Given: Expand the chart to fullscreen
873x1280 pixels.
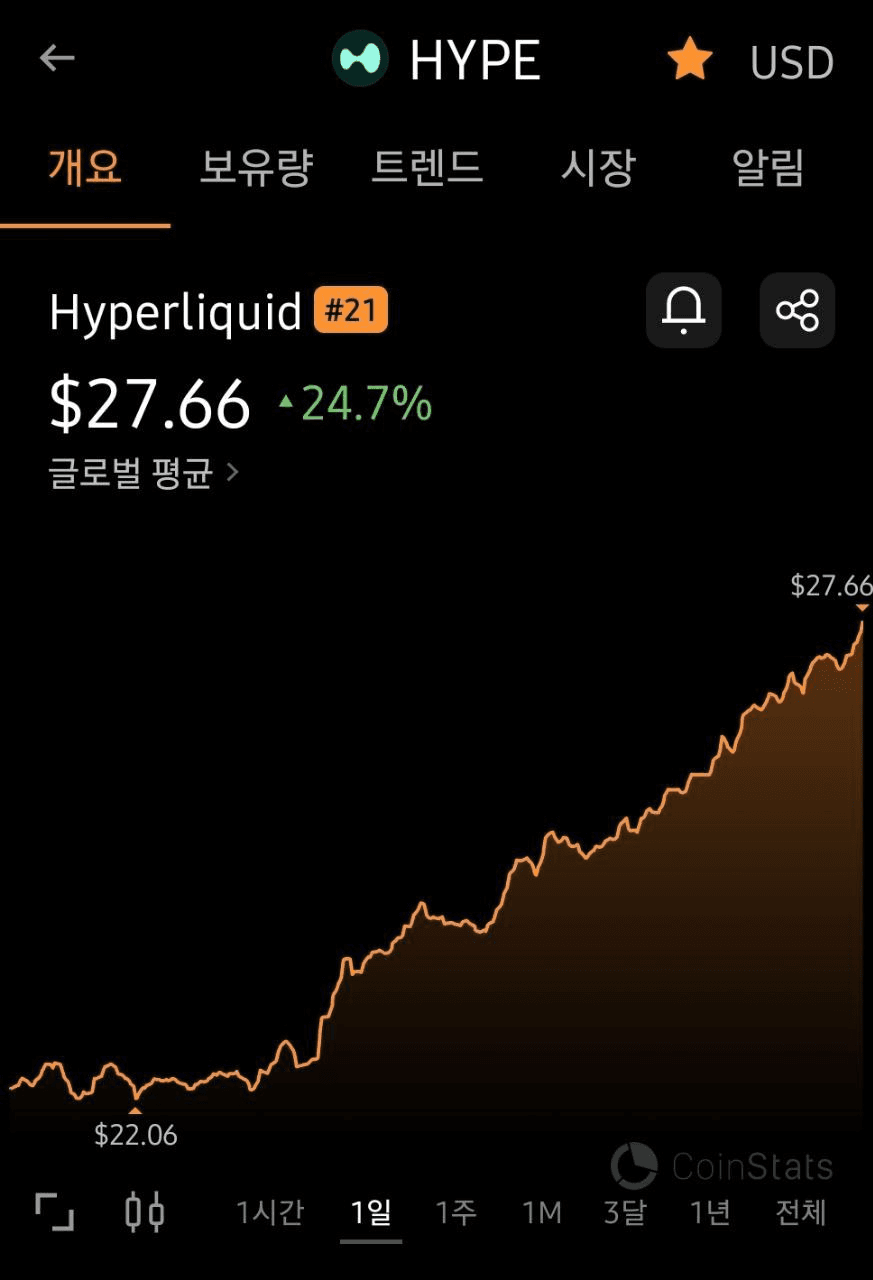Looking at the screenshot, I should 54,1212.
